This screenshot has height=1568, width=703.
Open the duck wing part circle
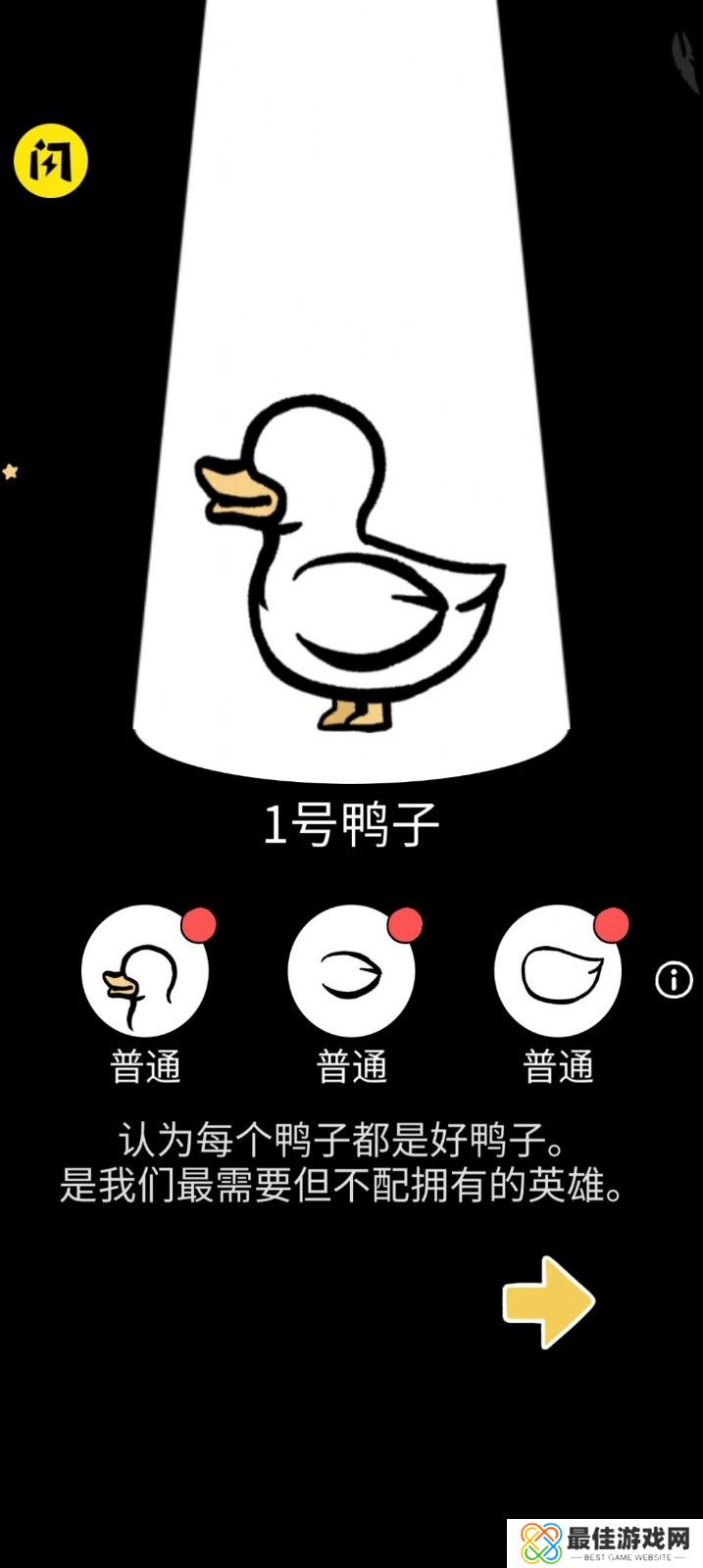(x=351, y=969)
